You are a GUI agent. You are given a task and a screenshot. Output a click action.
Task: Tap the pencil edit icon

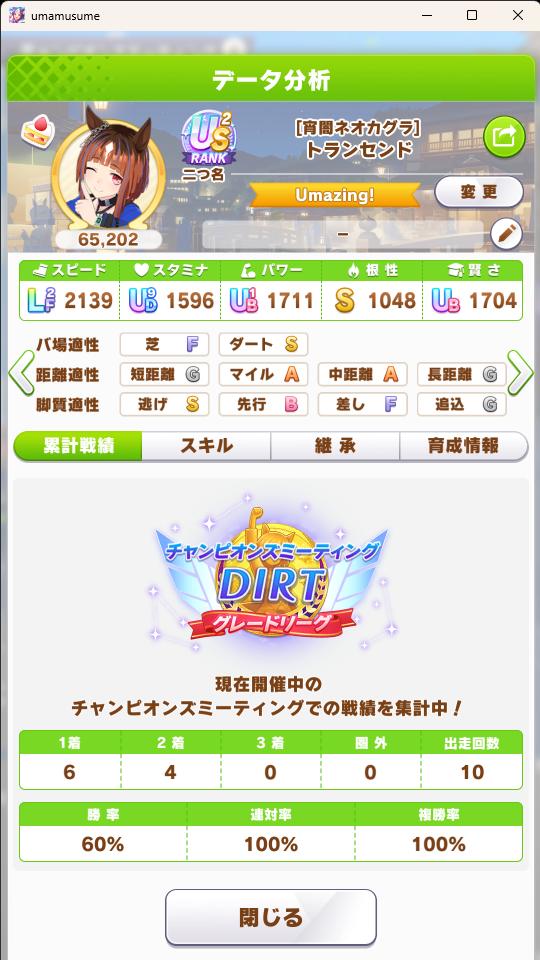(507, 234)
